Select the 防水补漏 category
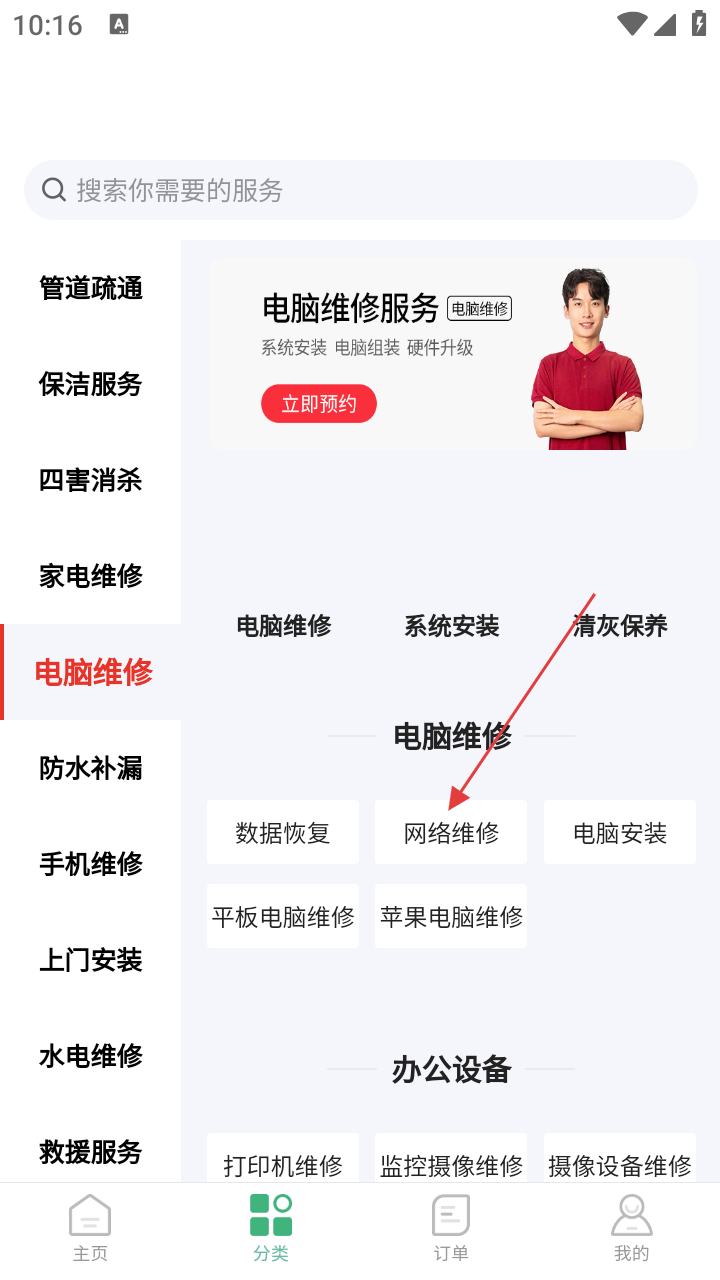Viewport: 720px width, 1280px height. pos(91,768)
